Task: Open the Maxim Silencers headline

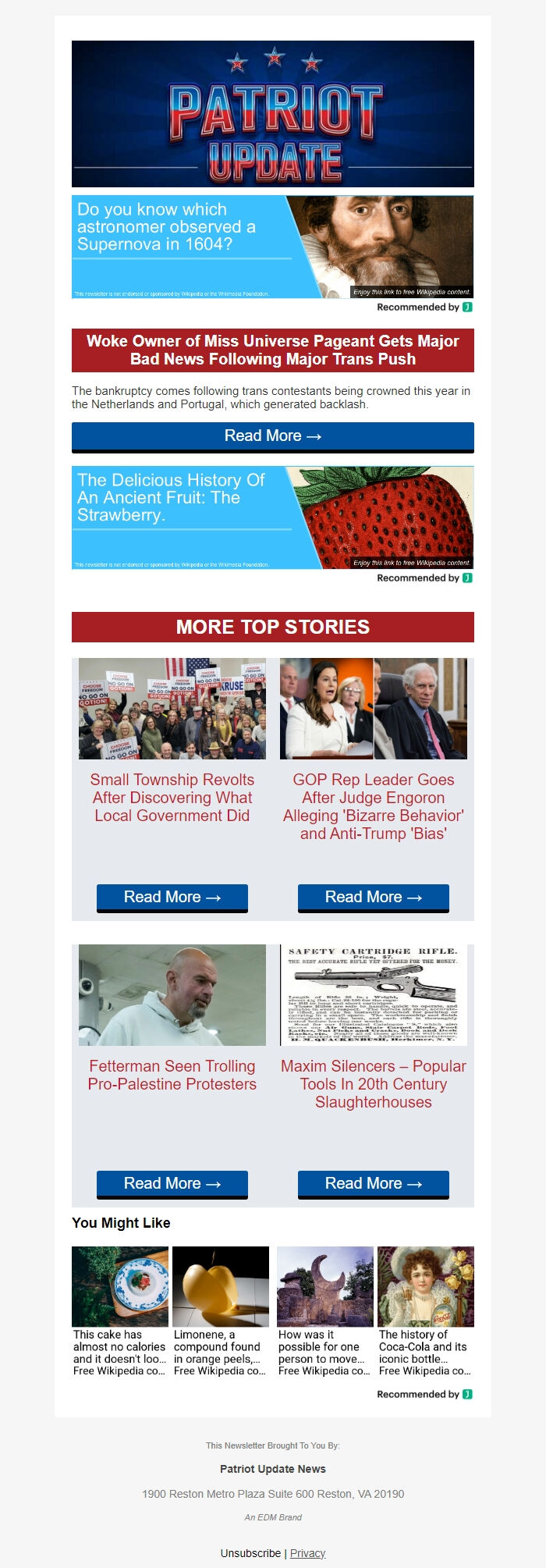Action: click(x=373, y=1083)
